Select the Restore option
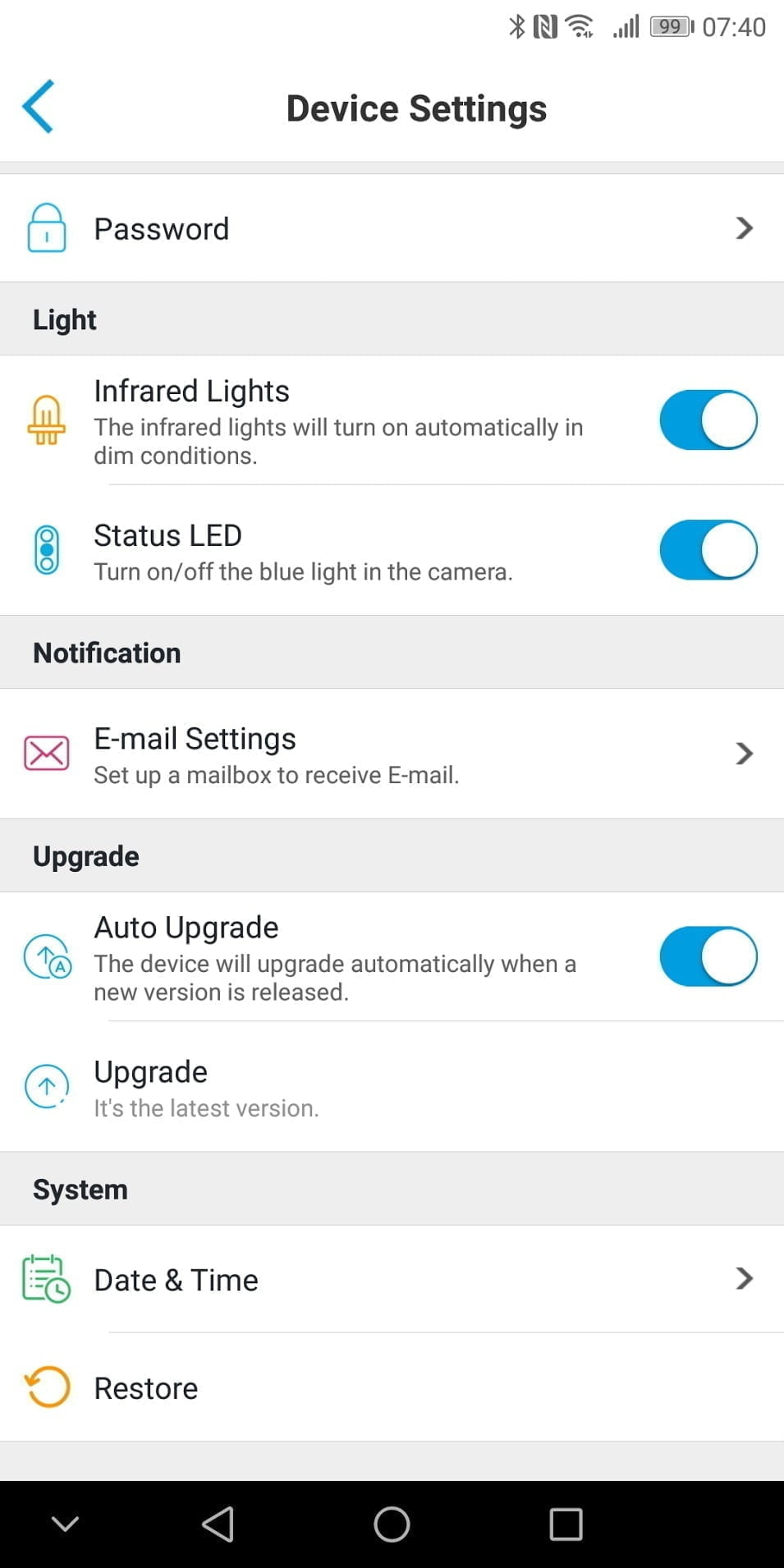This screenshot has width=784, height=1568. pyautogui.click(x=392, y=1387)
